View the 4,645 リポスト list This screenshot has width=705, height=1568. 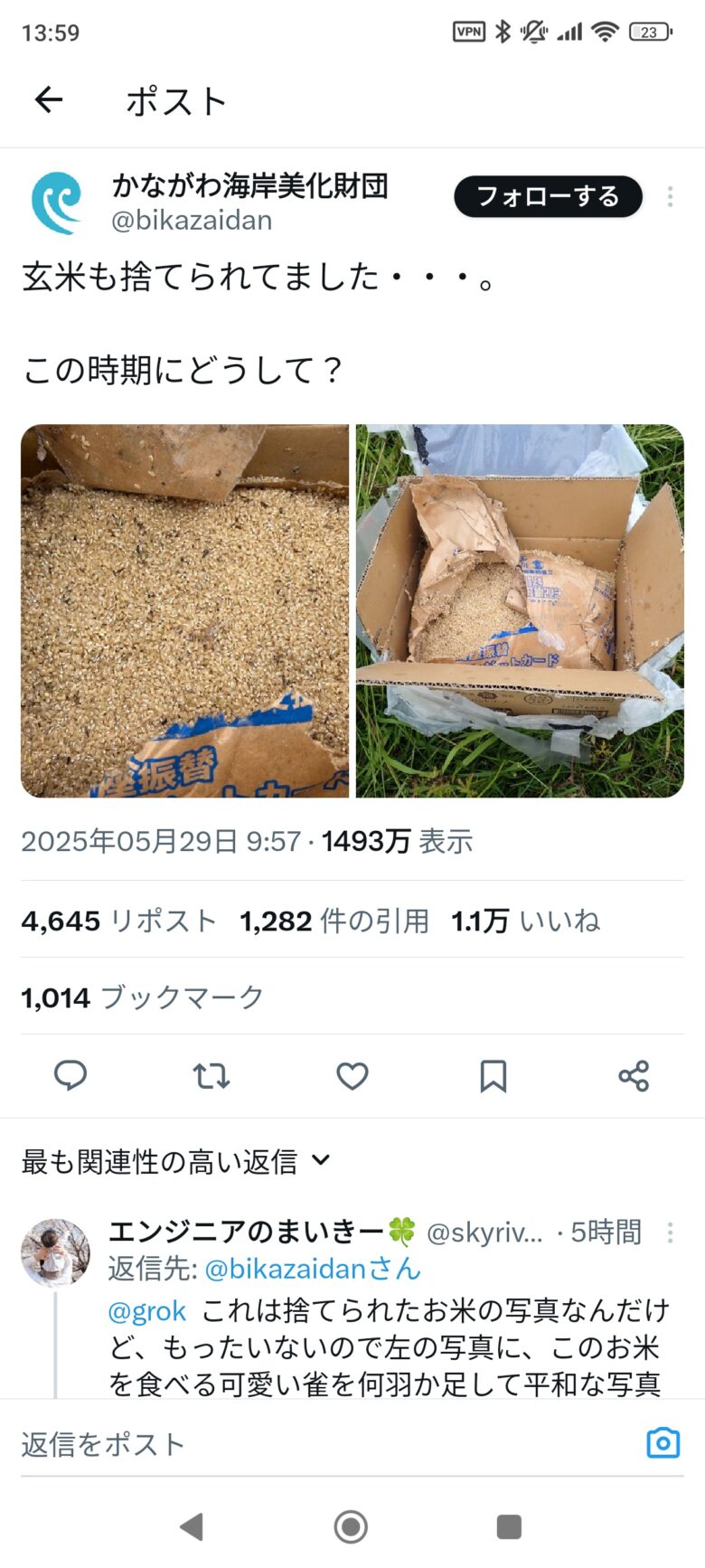coord(118,921)
